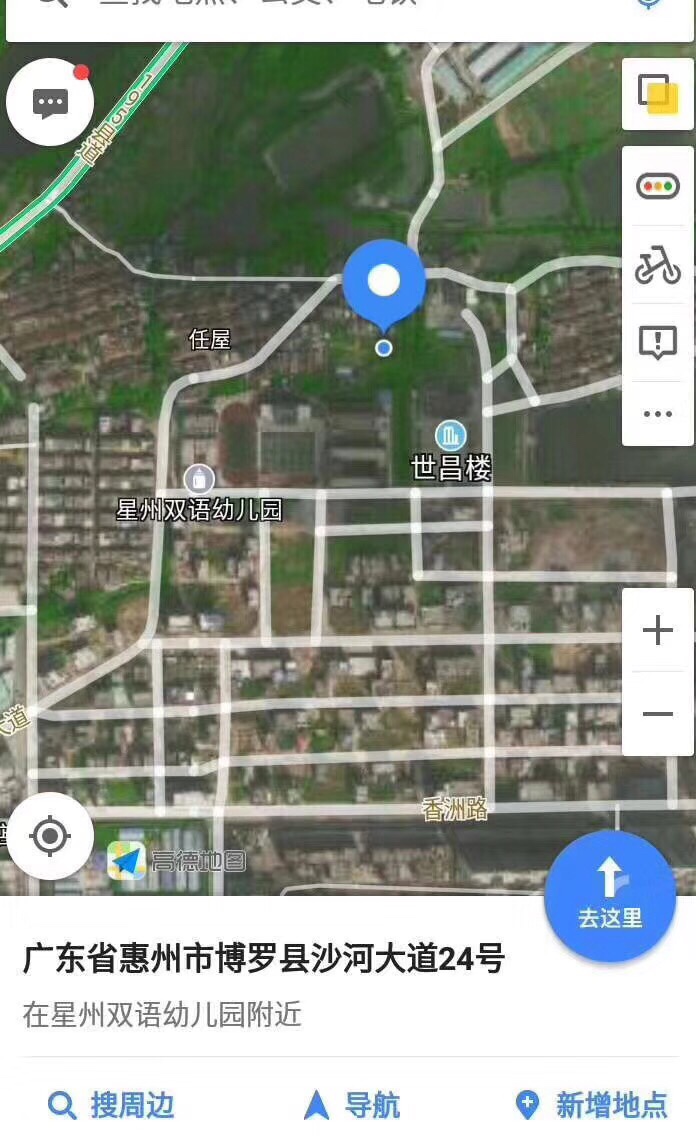
Task: Toggle the traffic conditions layer
Action: click(x=657, y=186)
